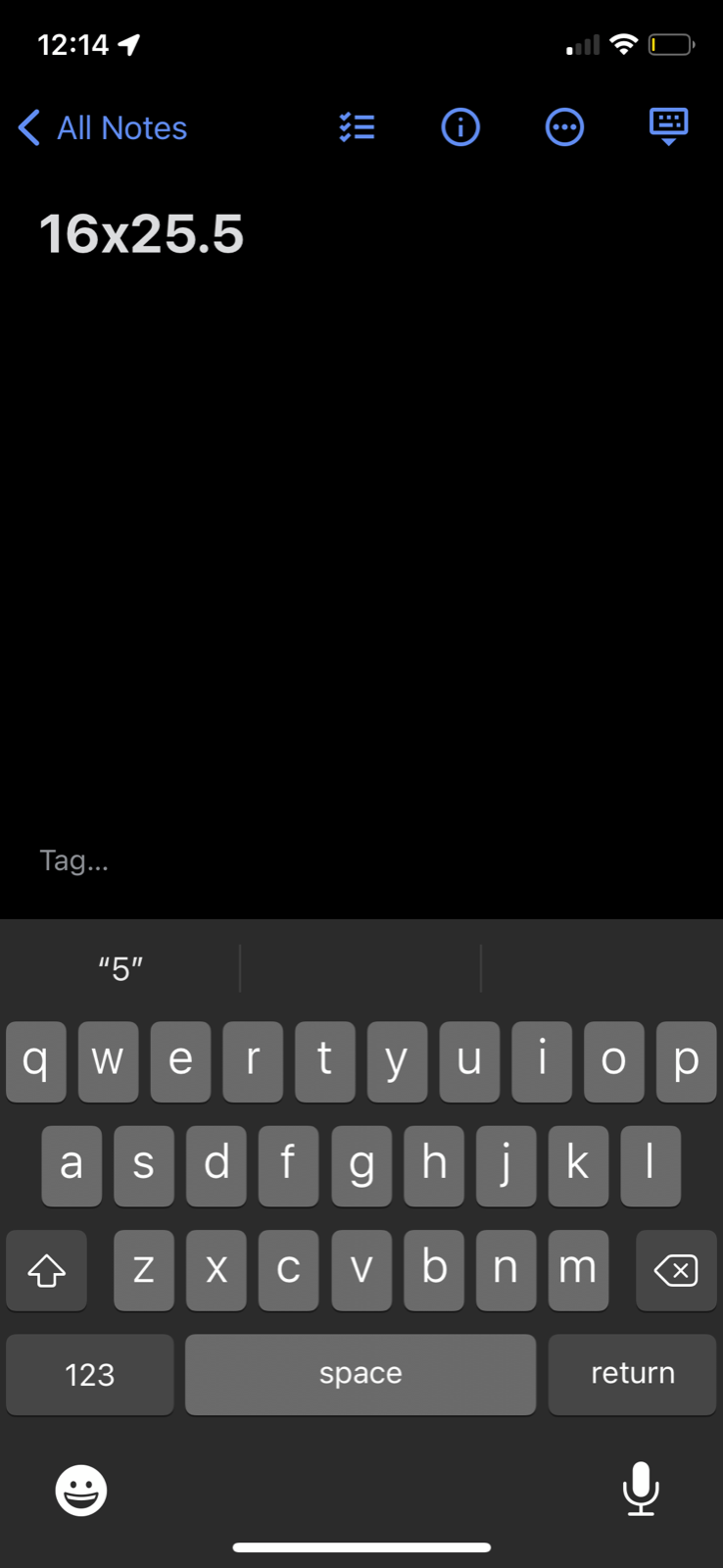This screenshot has width=723, height=1568.
Task: Insert a checklist into the note
Action: click(x=357, y=127)
